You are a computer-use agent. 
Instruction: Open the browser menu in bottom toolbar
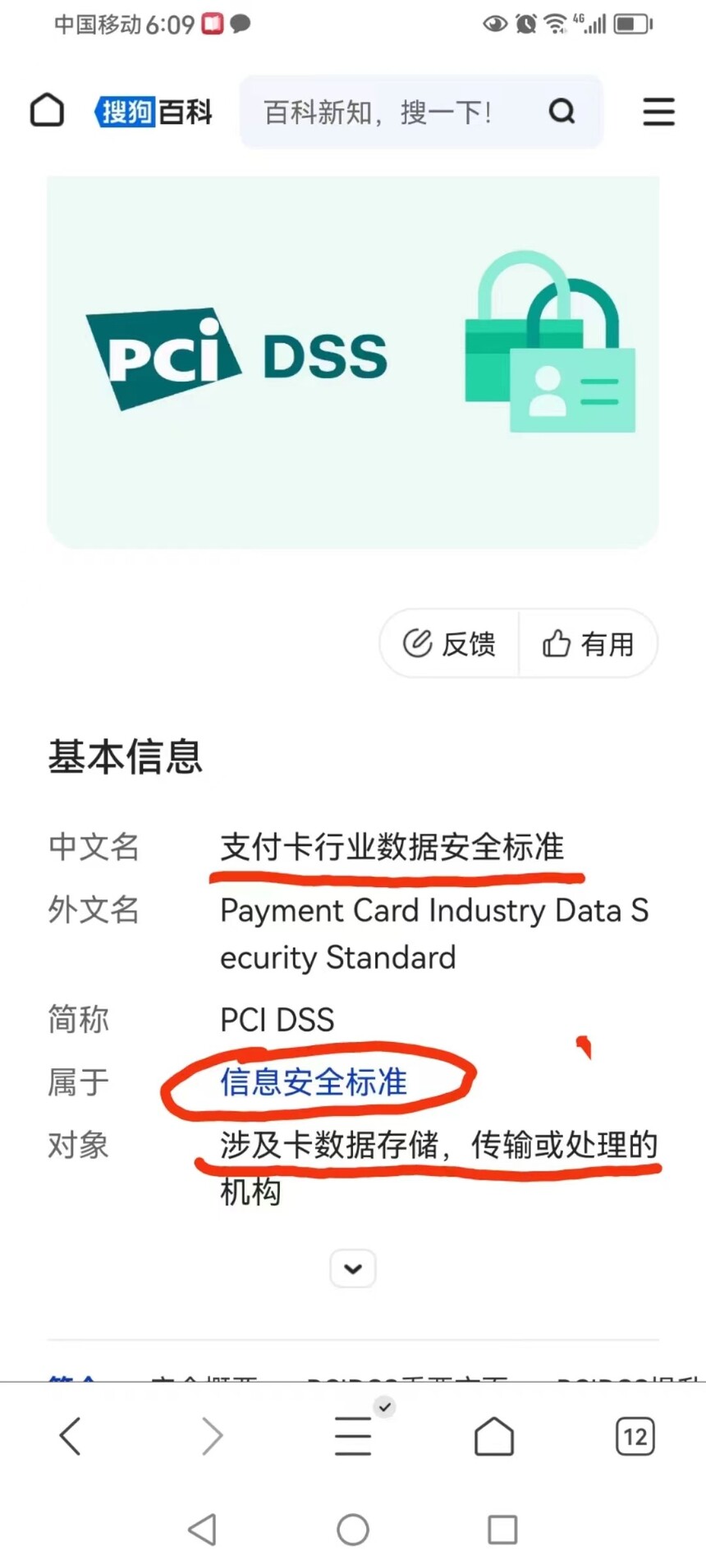point(353,1436)
